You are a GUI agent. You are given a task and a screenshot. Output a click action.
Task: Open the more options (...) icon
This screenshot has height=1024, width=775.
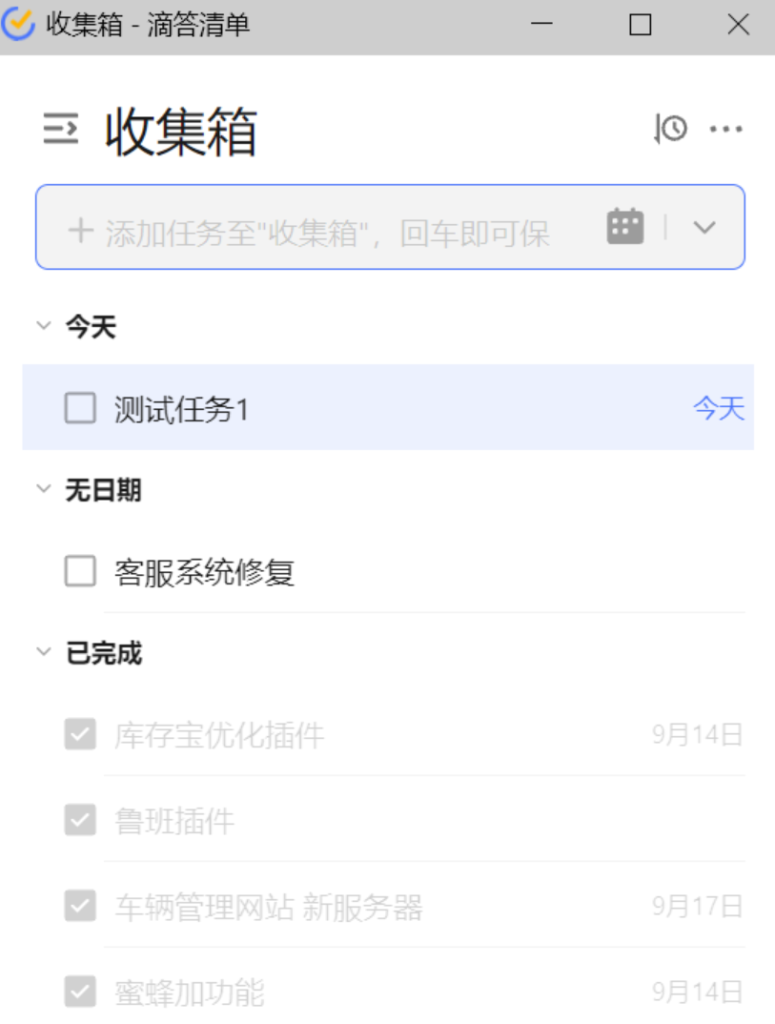727,129
